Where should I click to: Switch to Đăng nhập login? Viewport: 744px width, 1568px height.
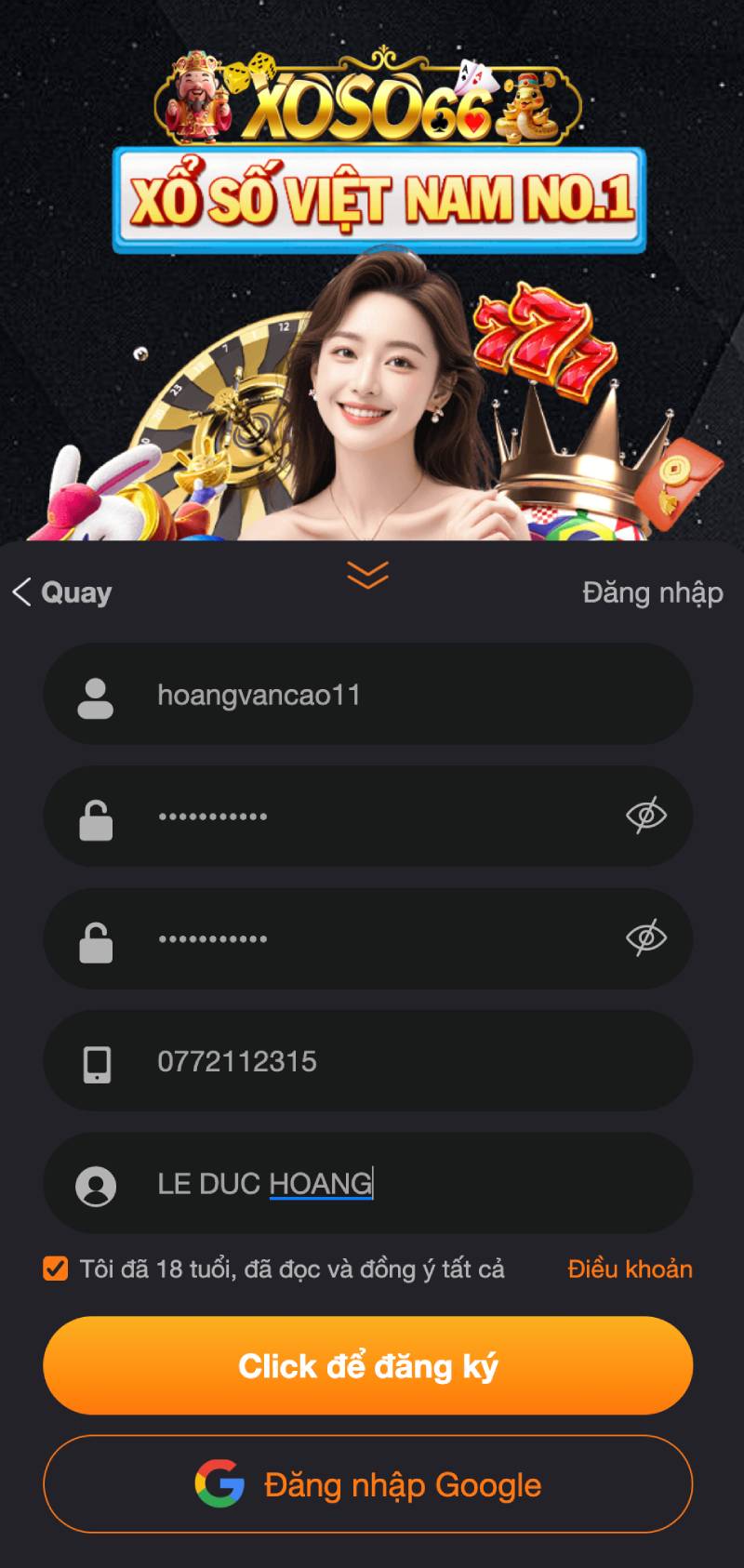(652, 592)
